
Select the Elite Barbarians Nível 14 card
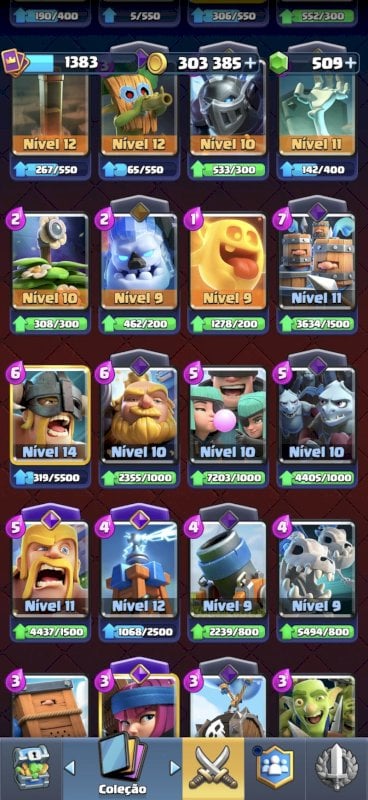click(50, 415)
